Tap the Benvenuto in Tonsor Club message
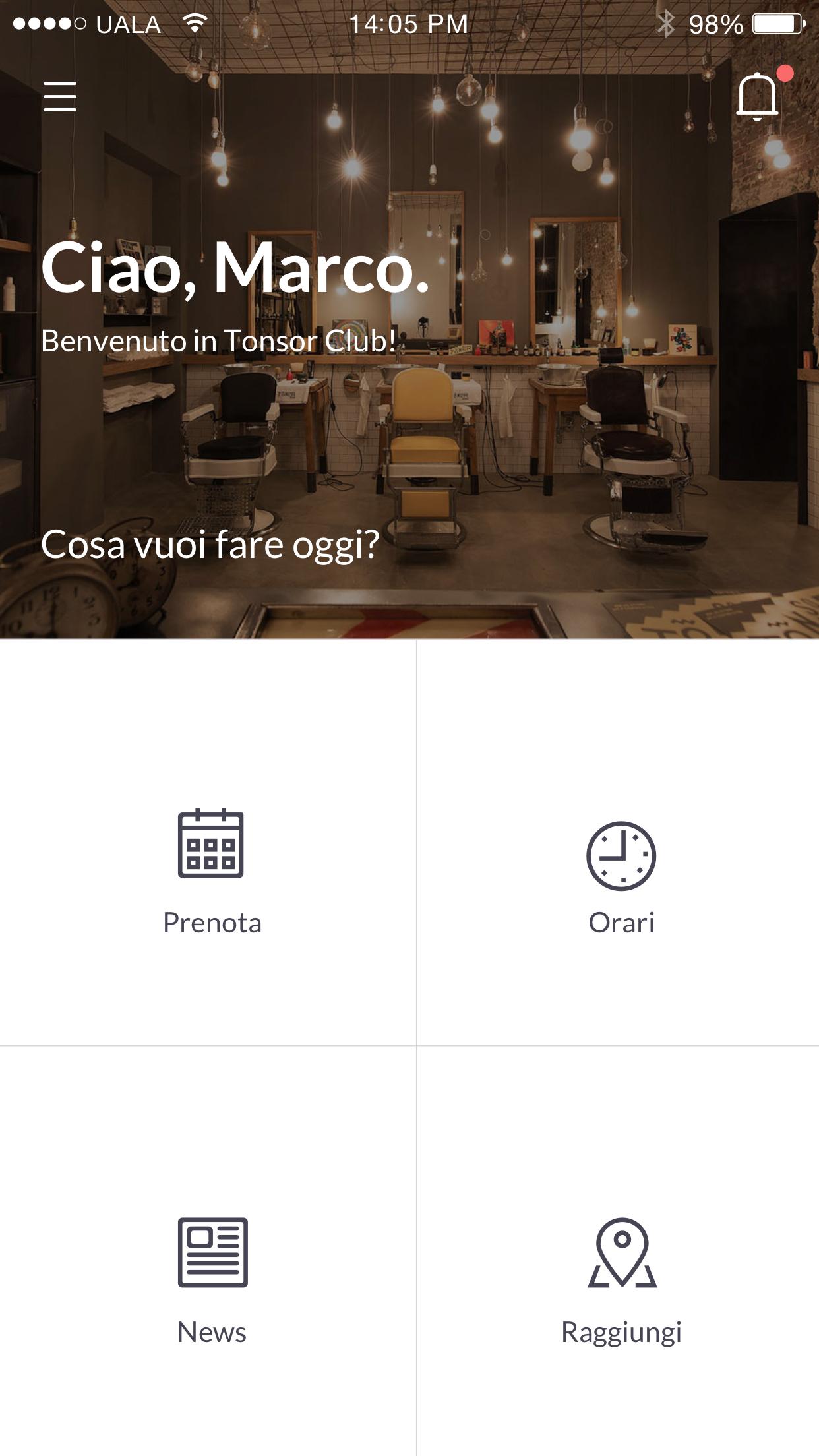Viewport: 819px width, 1456px height. (x=218, y=340)
